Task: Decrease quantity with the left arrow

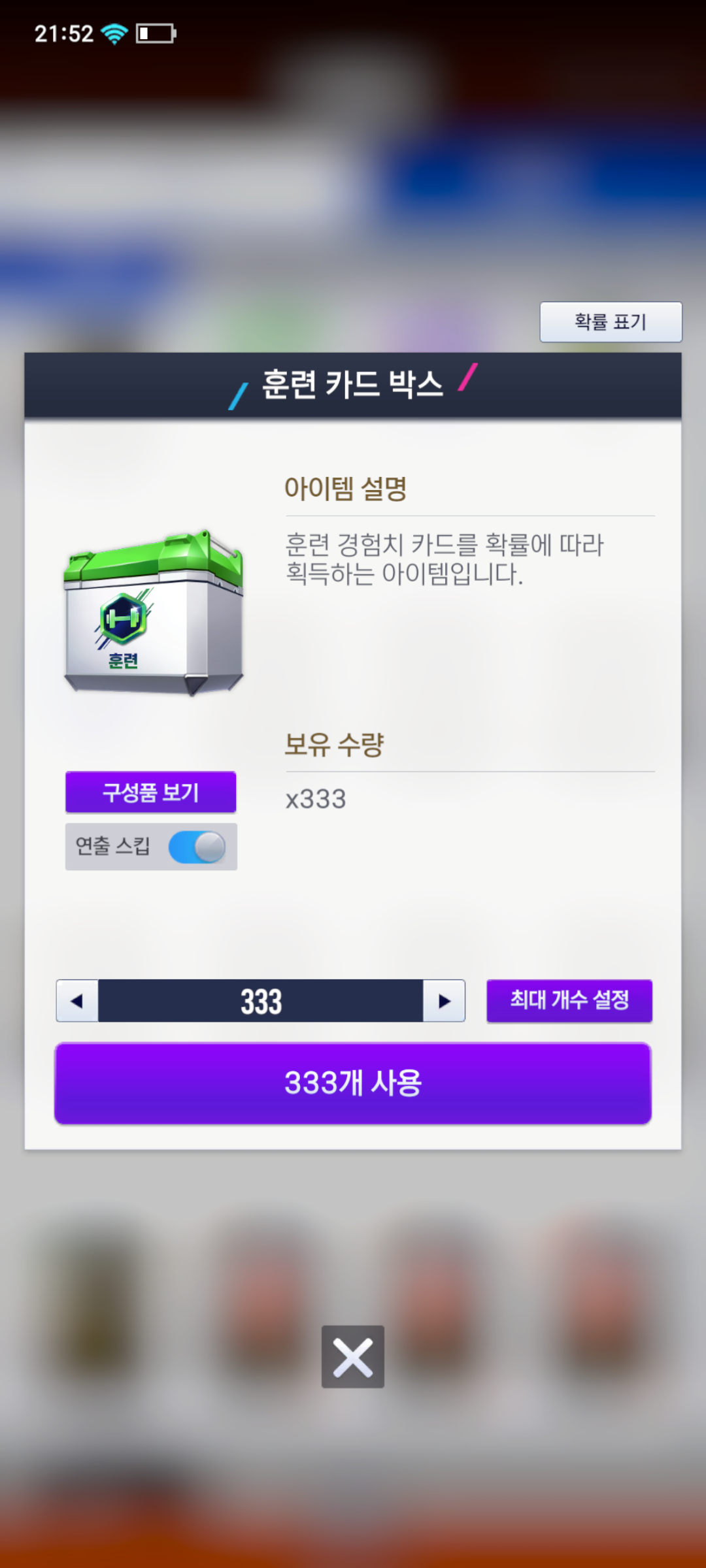Action: click(77, 1001)
